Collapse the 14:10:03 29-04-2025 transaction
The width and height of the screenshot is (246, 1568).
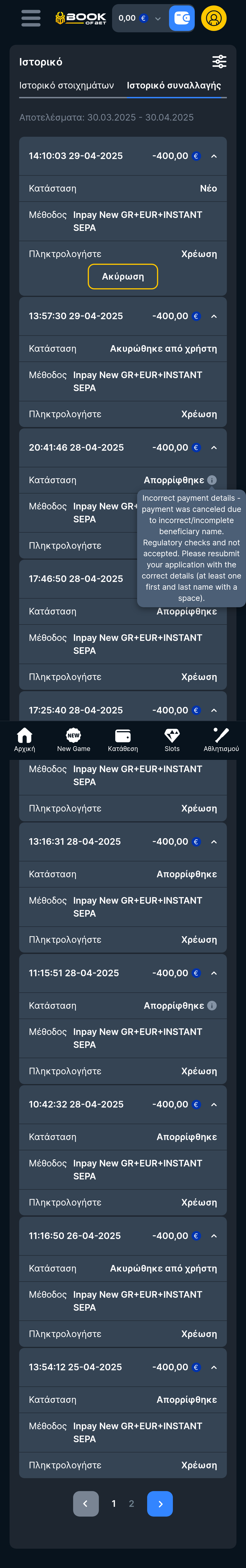(x=214, y=157)
